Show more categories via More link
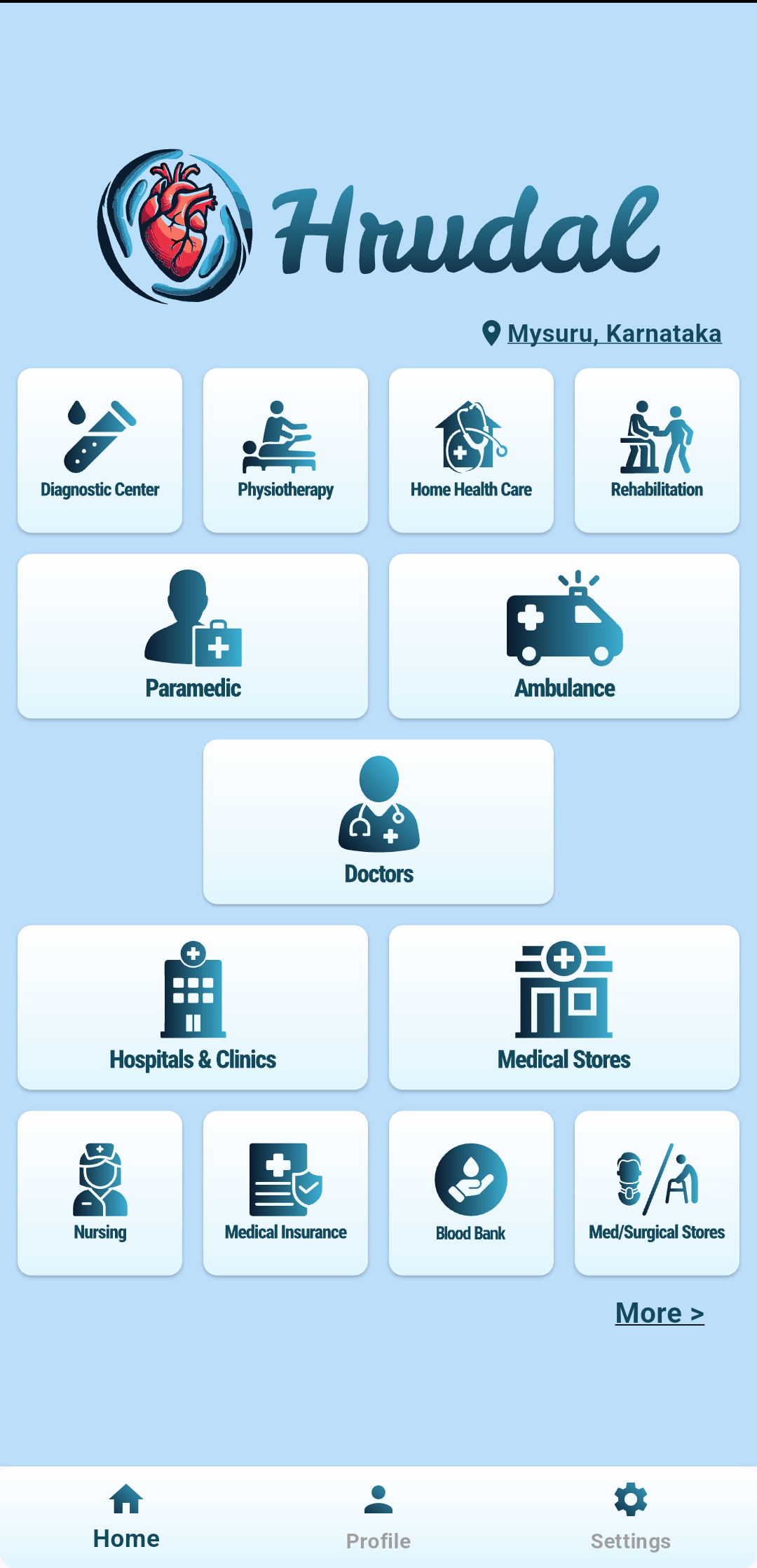This screenshot has width=757, height=1568. click(x=659, y=1313)
